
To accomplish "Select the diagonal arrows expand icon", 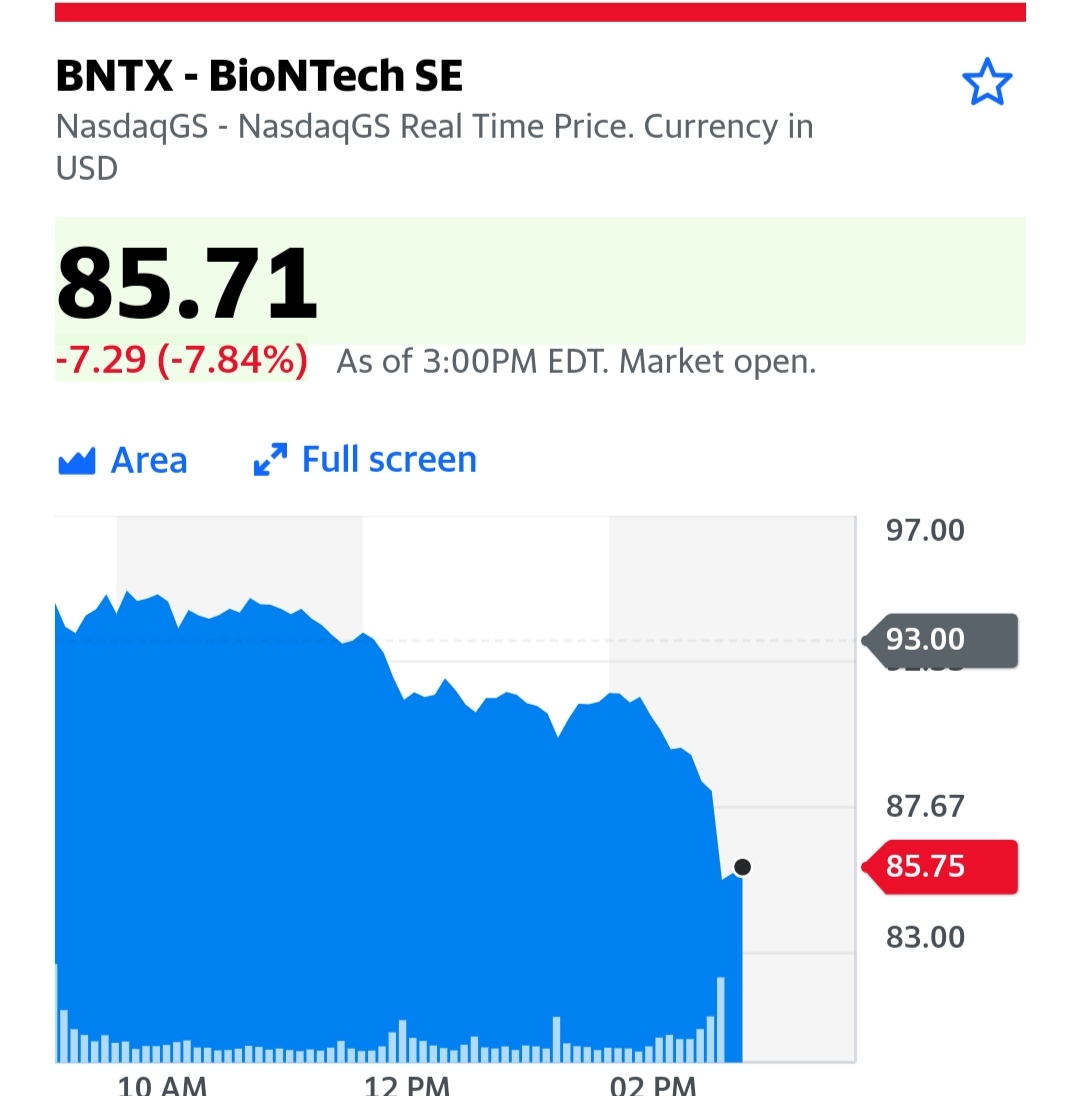I will click(x=270, y=459).
